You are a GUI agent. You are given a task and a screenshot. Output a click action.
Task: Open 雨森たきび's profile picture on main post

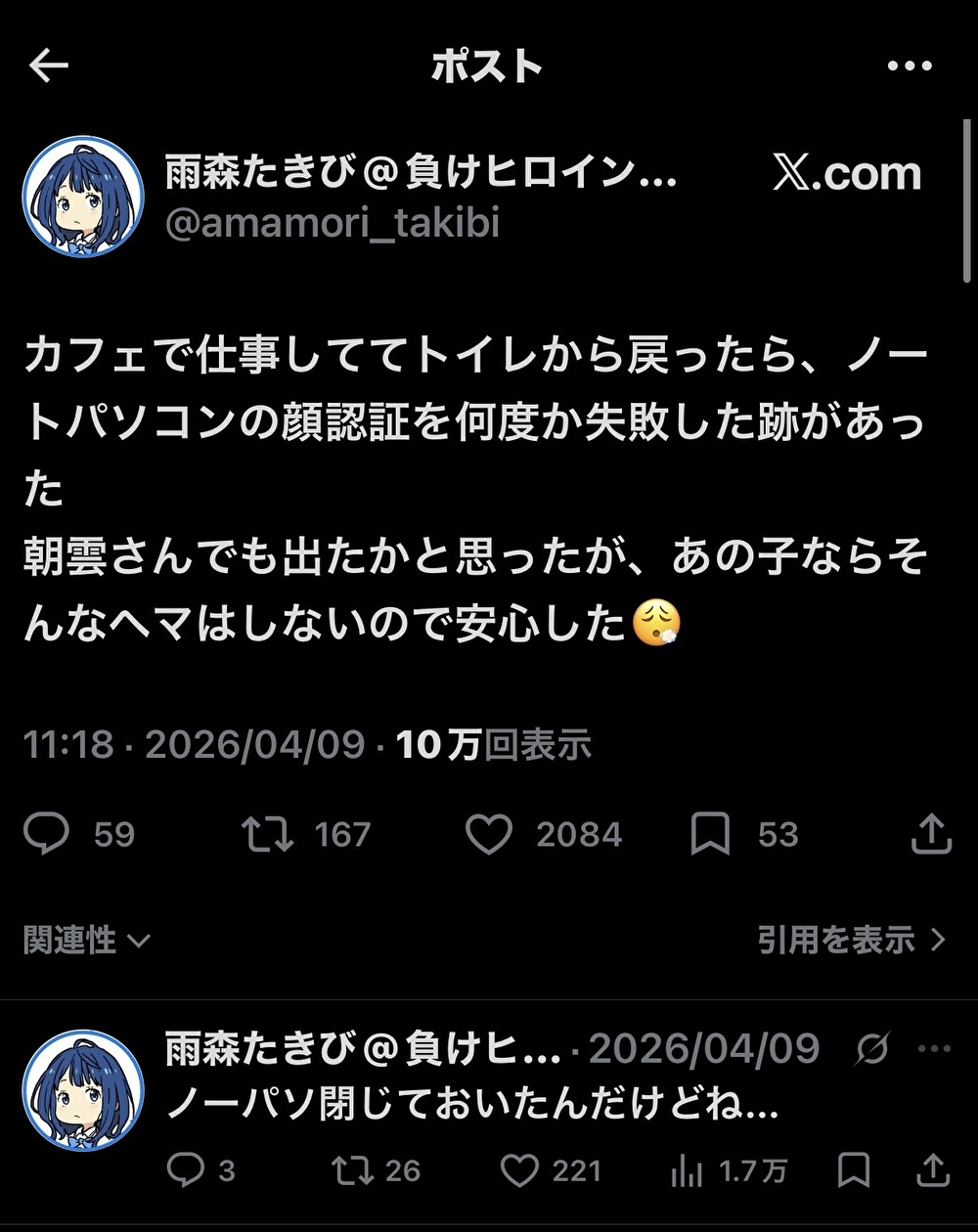[83, 198]
